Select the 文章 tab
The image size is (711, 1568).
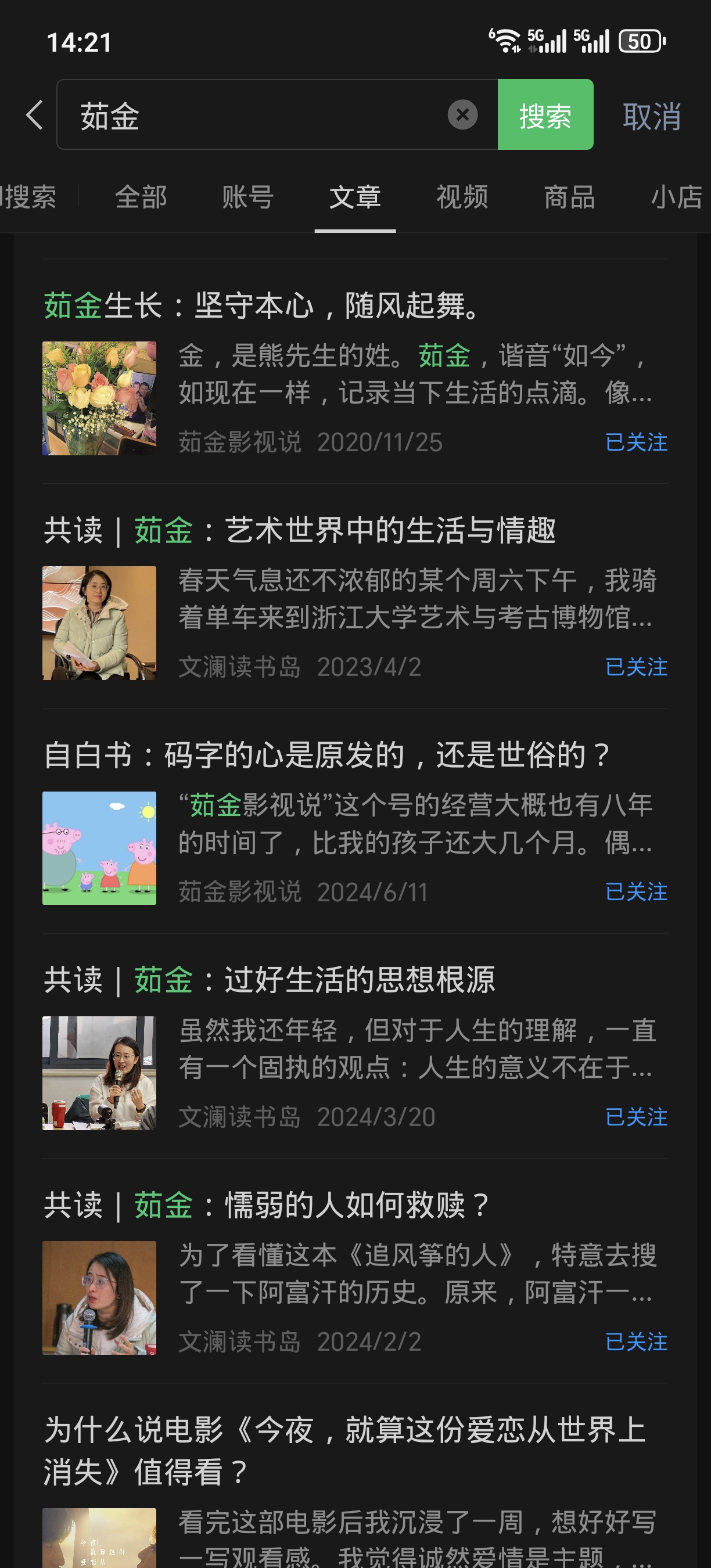click(355, 197)
